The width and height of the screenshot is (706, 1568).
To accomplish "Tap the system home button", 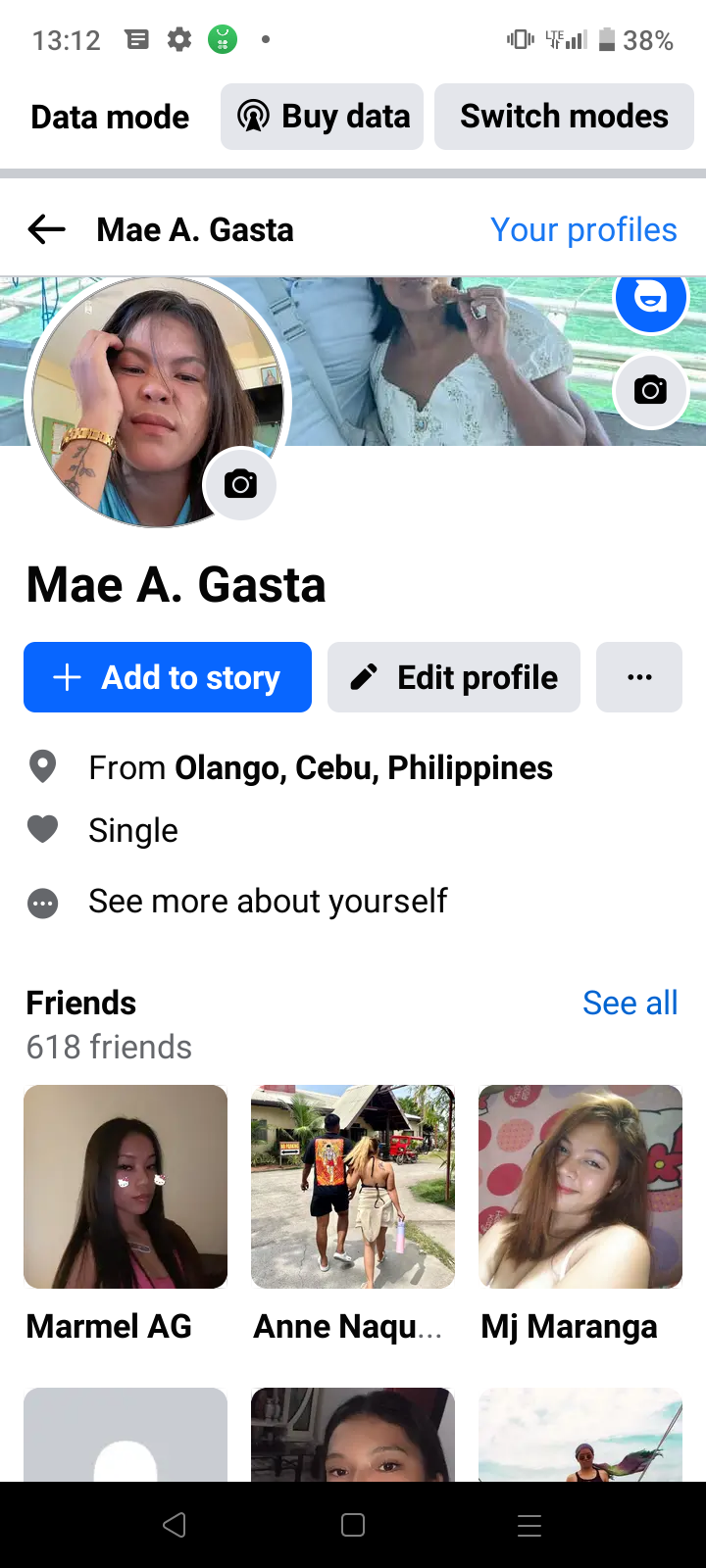I will 353,1525.
